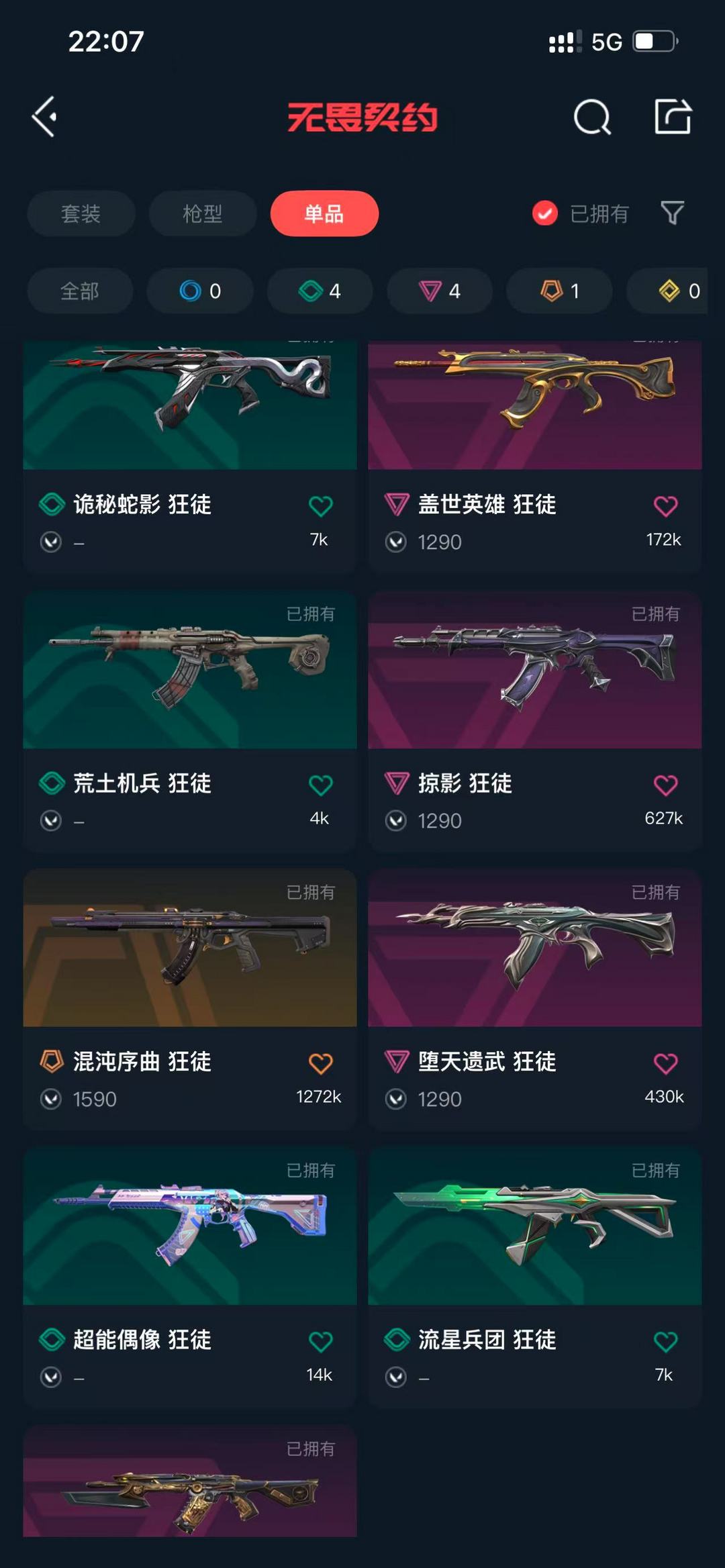Open the 混沌序曲 狂徒 skin card

pyautogui.click(x=190, y=1000)
